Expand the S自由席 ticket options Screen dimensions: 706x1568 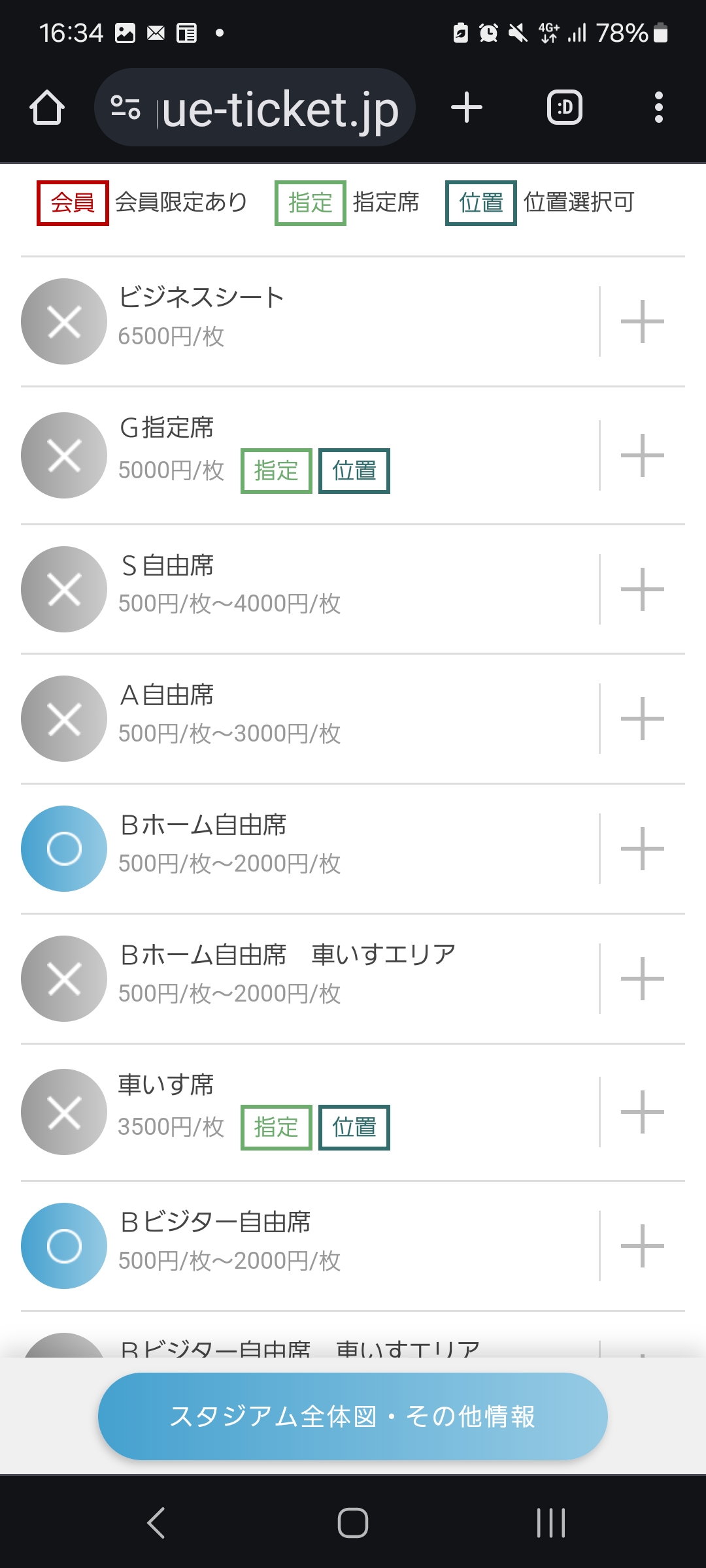tap(642, 589)
